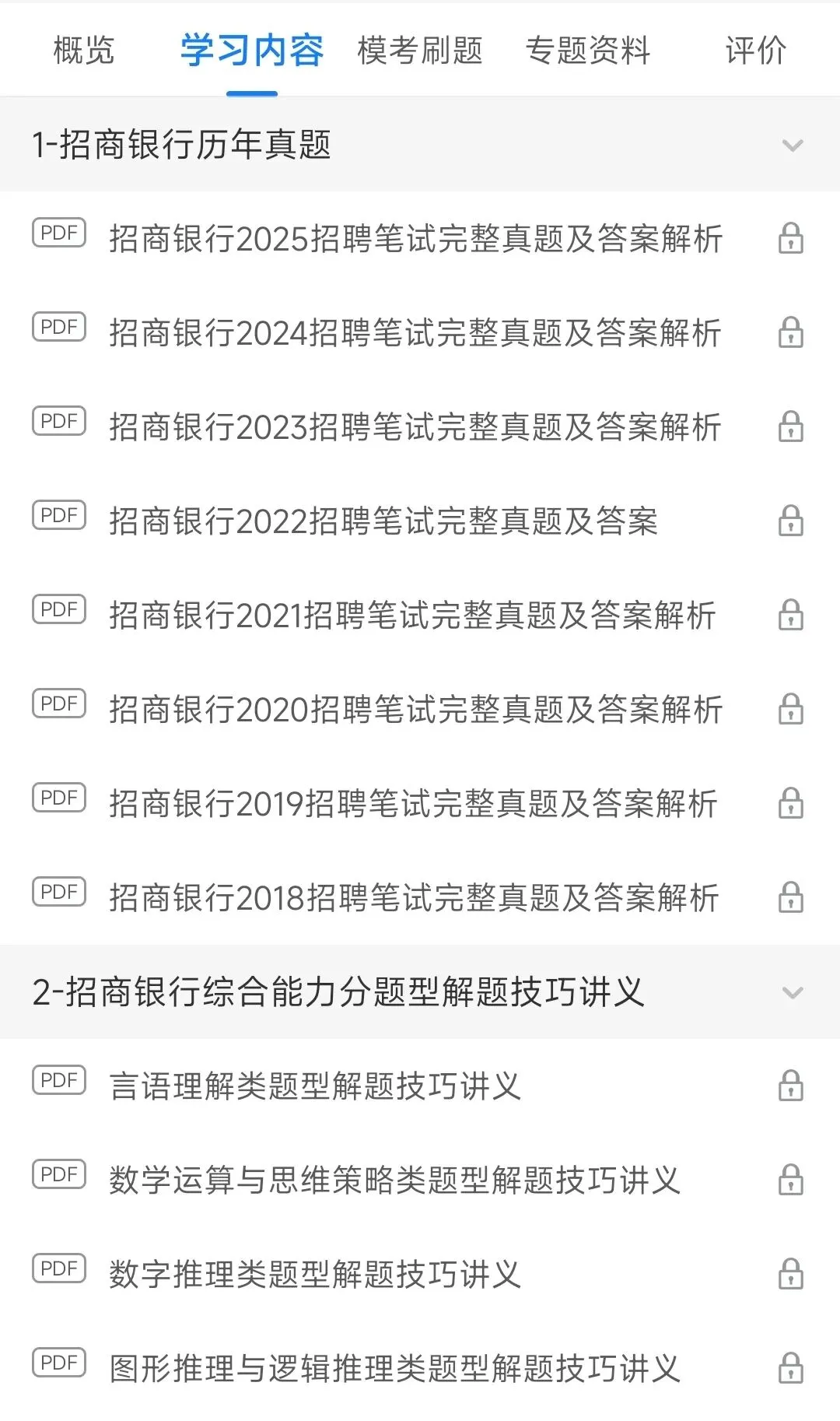Open the 专题资料 tab
This screenshot has height=1421, width=840.
tap(588, 51)
